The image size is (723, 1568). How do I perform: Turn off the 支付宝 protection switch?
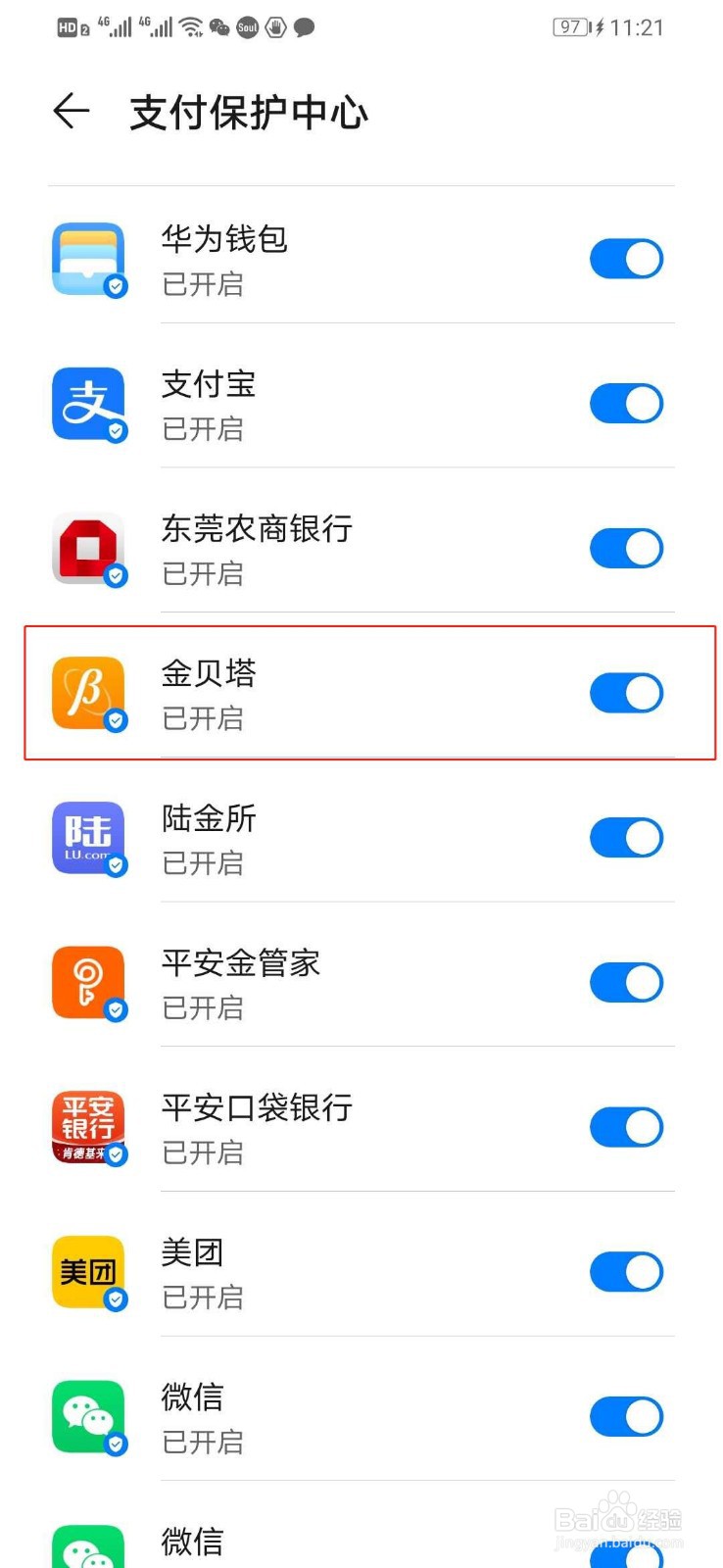(x=627, y=403)
